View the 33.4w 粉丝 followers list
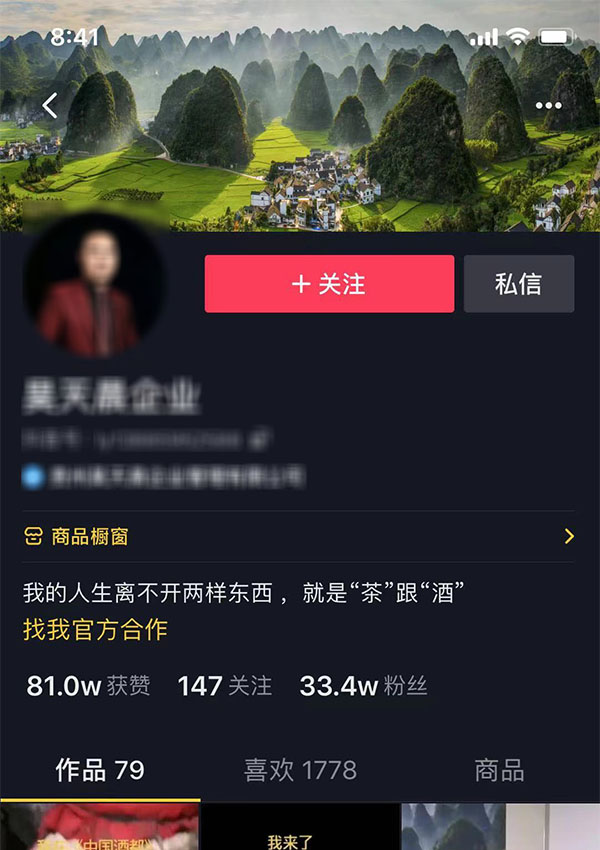600x850 pixels. click(x=363, y=686)
